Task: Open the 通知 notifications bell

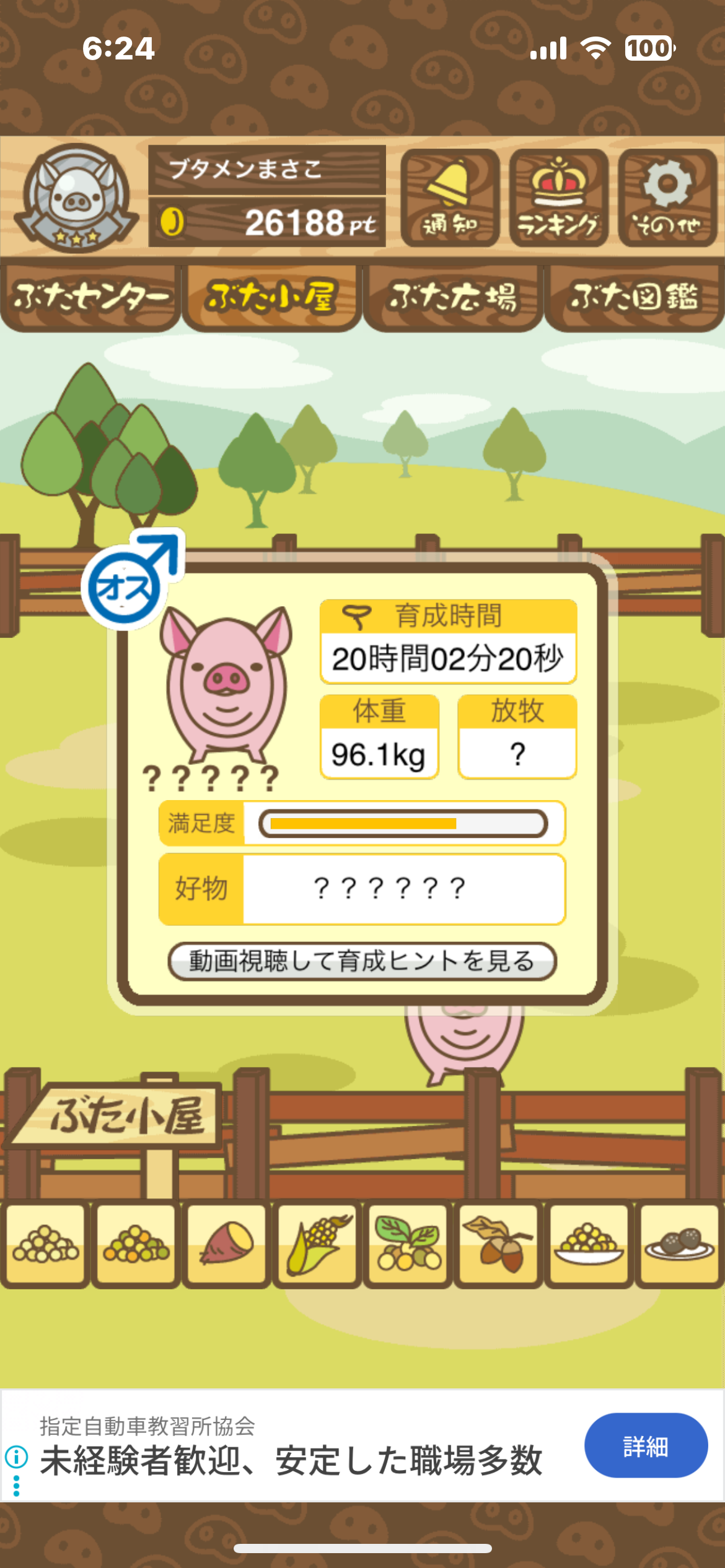Action: (450, 198)
